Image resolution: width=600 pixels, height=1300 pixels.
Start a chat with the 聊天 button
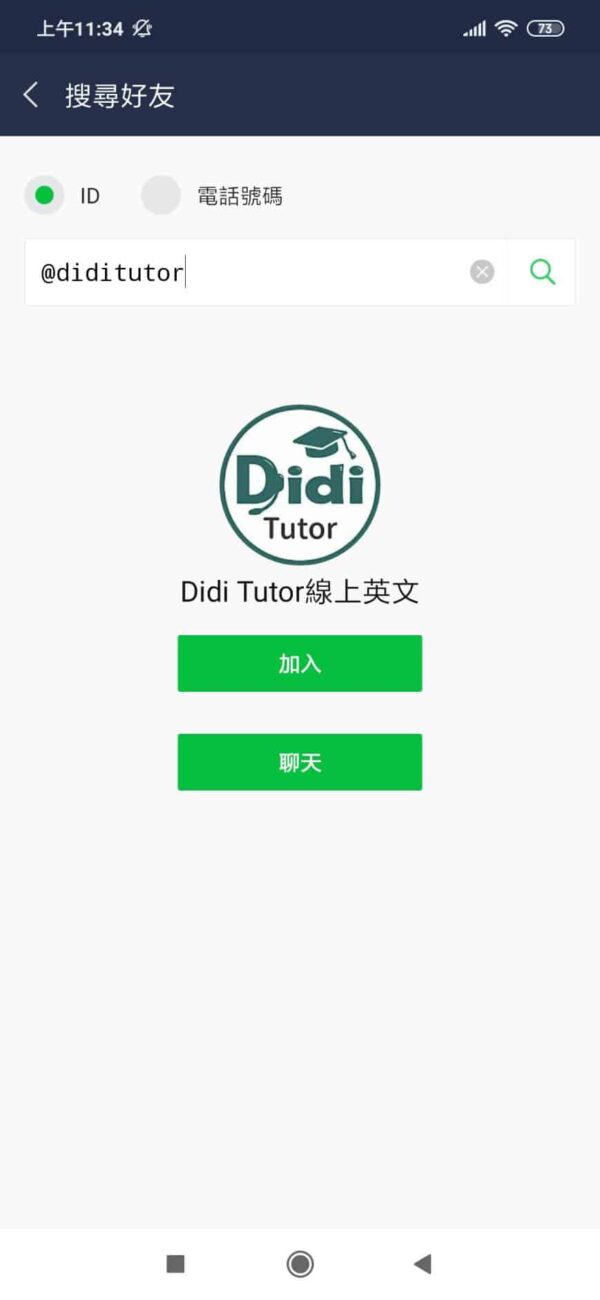pos(300,762)
